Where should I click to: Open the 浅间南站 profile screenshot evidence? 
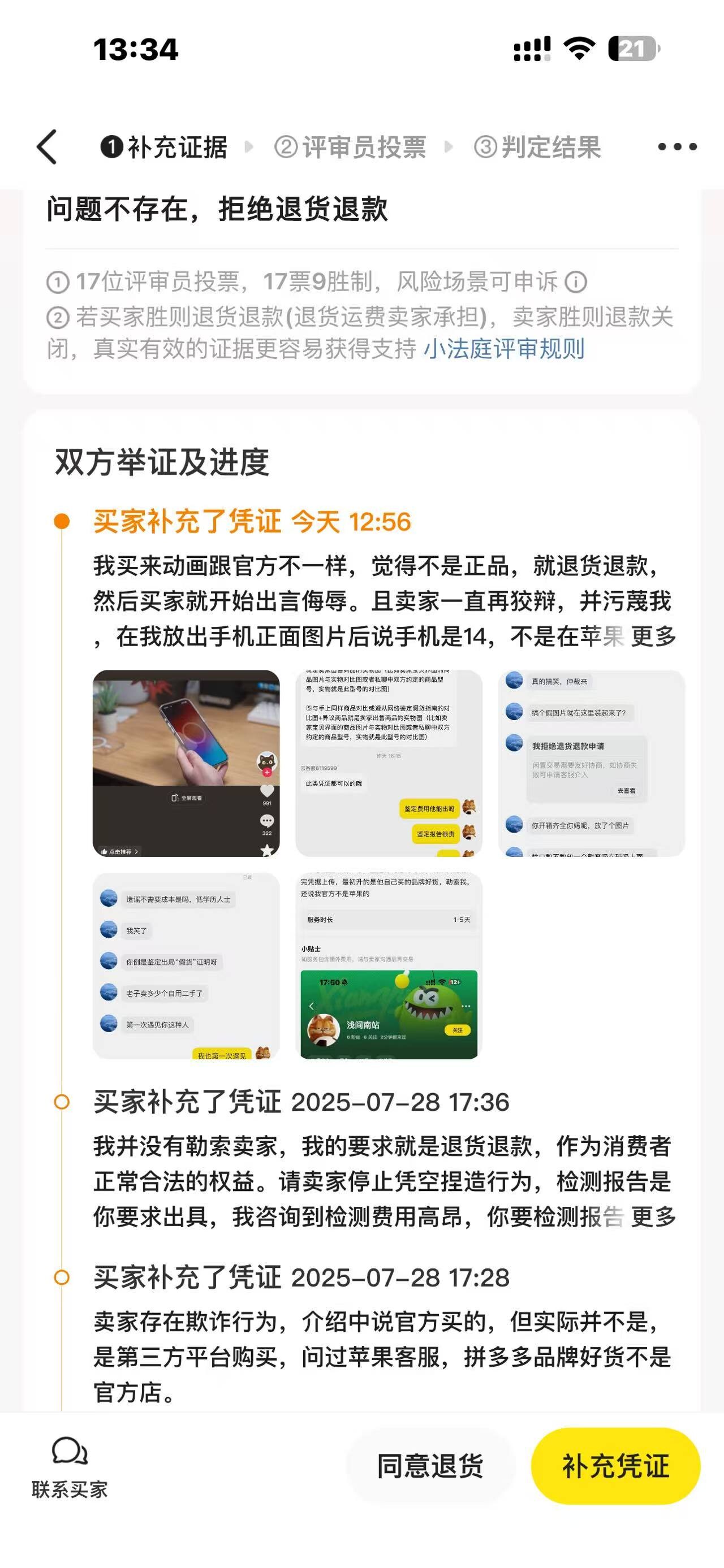click(x=389, y=966)
